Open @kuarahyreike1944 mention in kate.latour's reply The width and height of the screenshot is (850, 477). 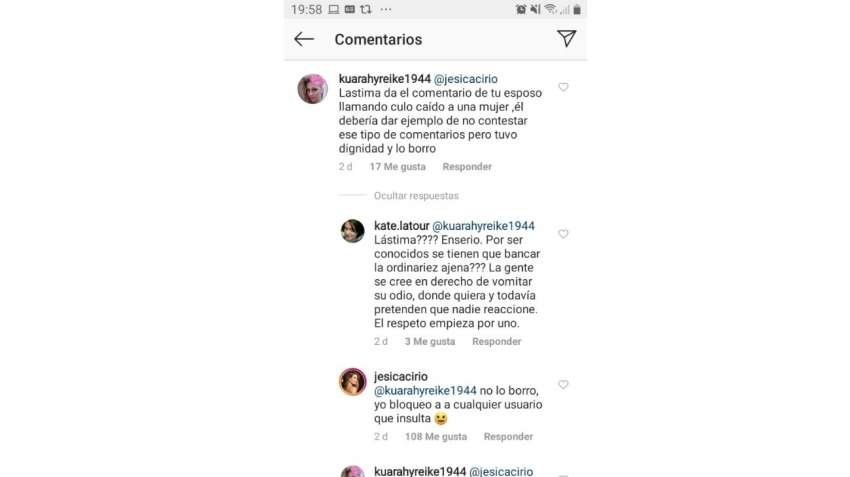(x=483, y=226)
